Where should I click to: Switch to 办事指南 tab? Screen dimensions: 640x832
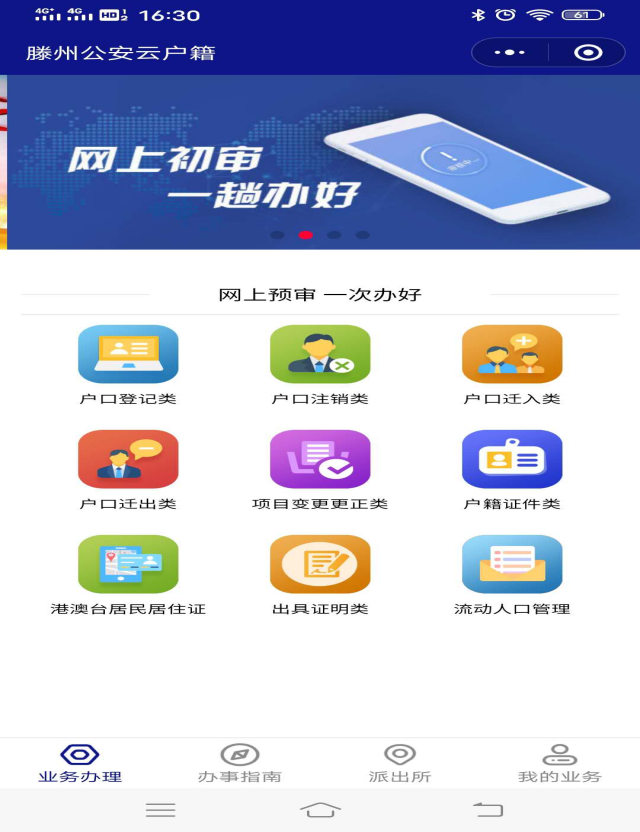pos(240,763)
